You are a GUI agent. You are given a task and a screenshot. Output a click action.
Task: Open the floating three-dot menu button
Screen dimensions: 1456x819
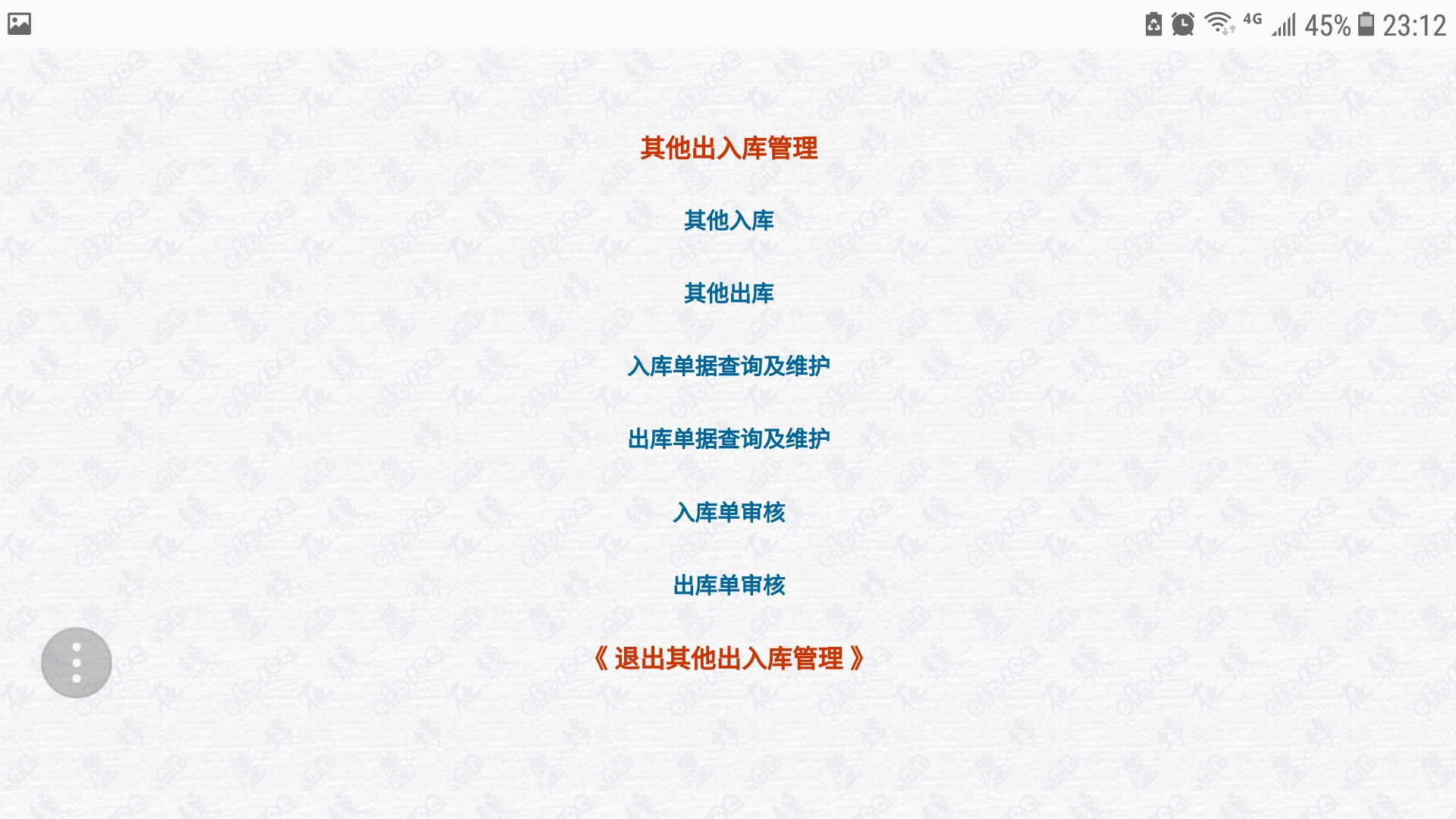77,663
